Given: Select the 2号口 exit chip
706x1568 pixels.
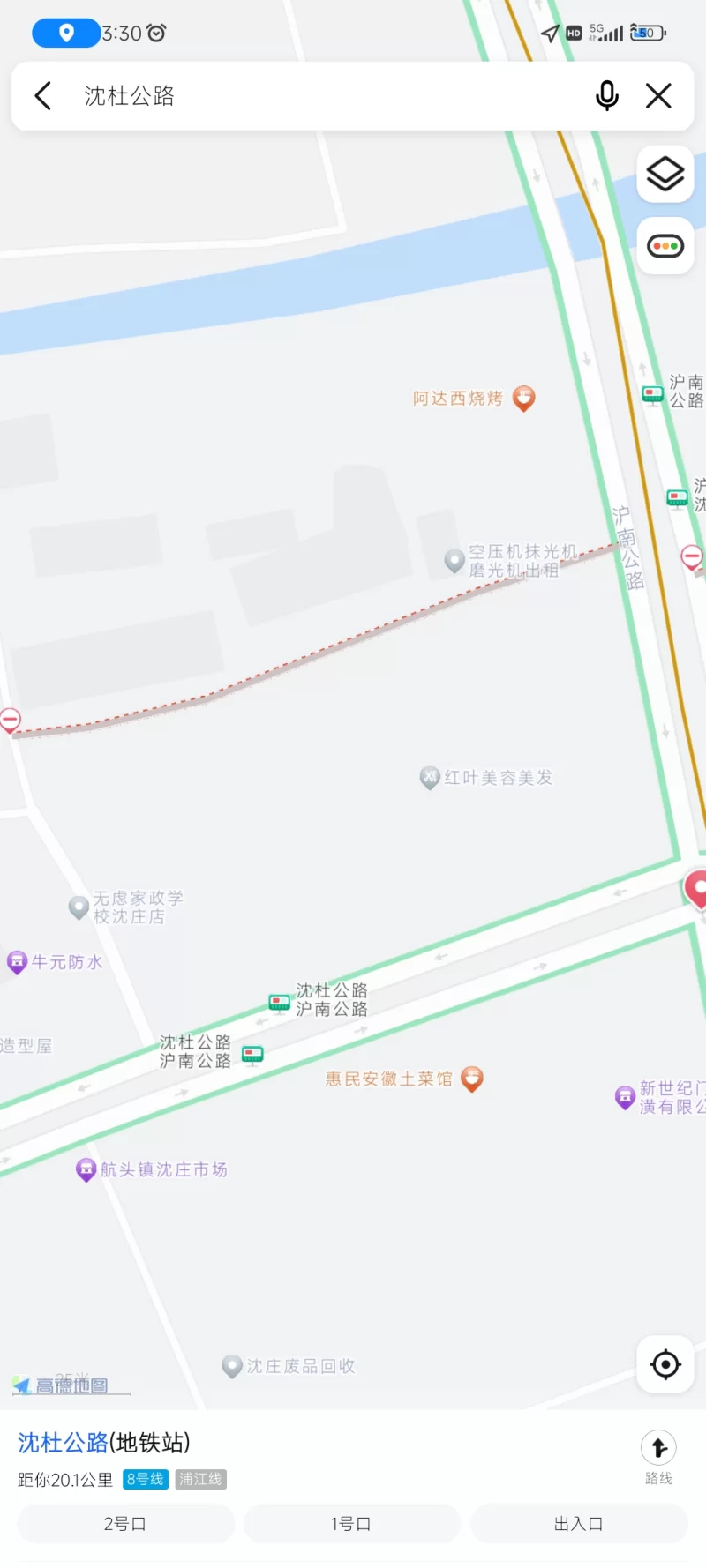Looking at the screenshot, I should [125, 1524].
